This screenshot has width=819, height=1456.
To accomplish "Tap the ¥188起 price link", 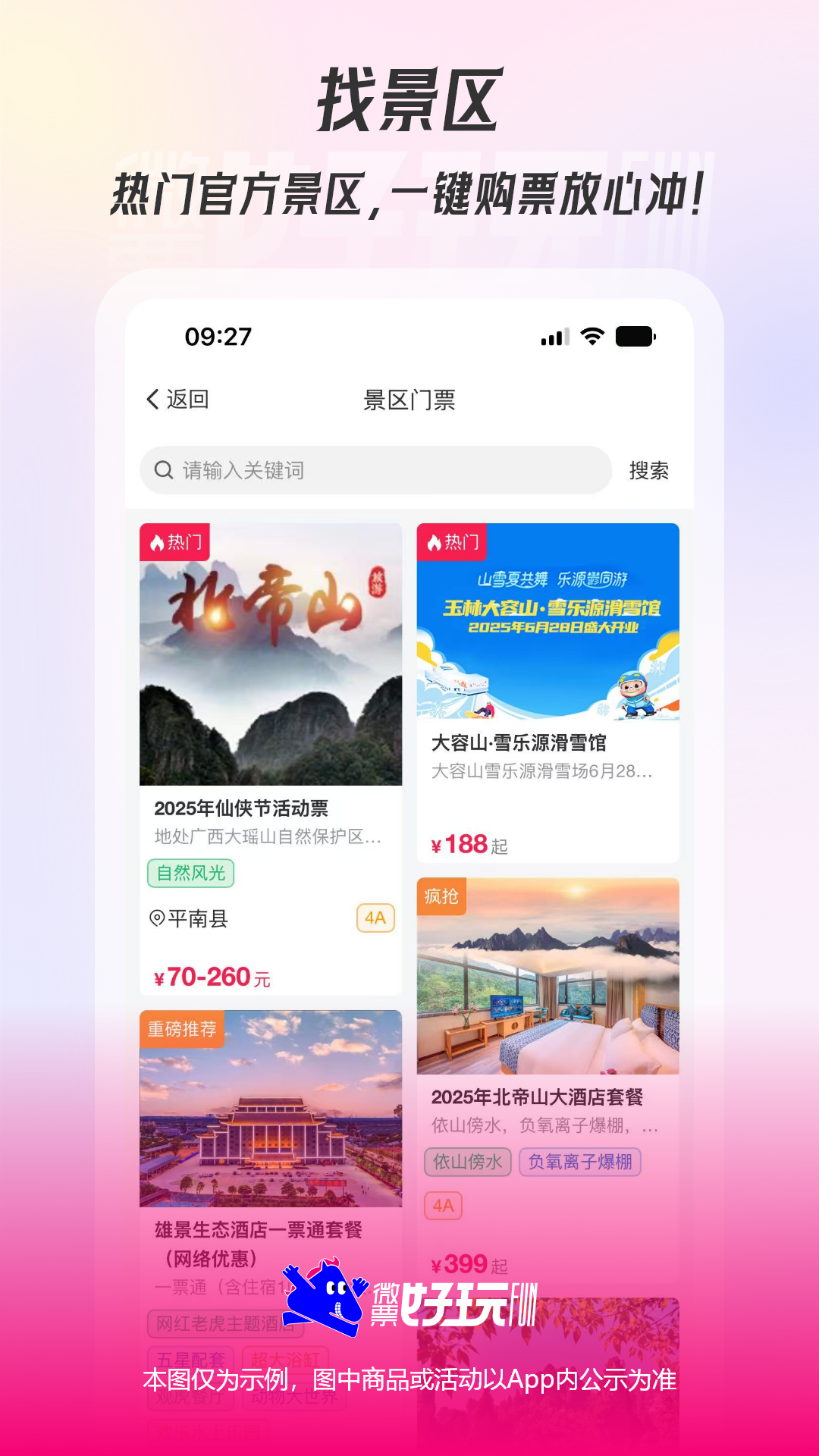I will pyautogui.click(x=467, y=845).
